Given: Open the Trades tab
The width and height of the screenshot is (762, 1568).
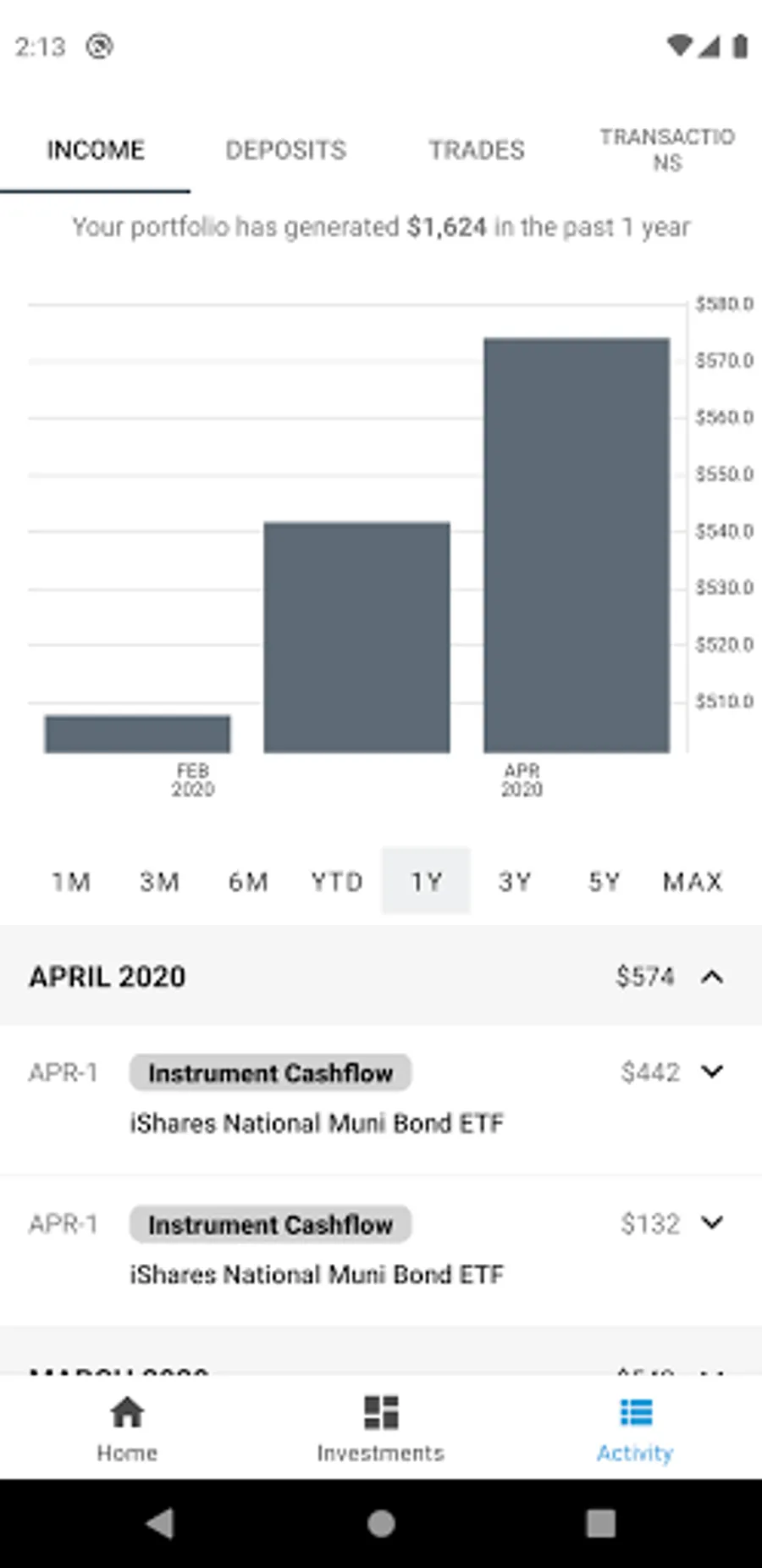Looking at the screenshot, I should (x=476, y=150).
